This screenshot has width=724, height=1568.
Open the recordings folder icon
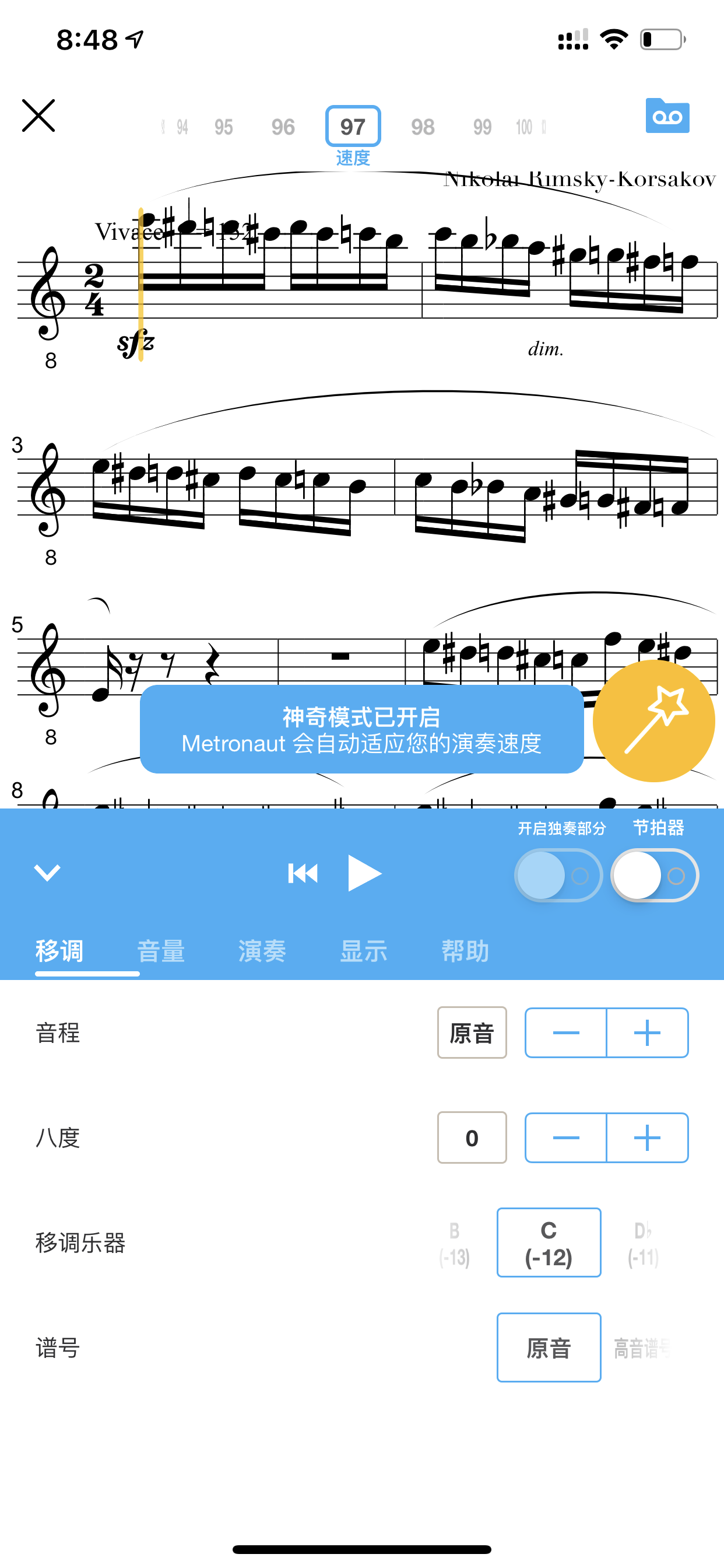pyautogui.click(x=667, y=116)
